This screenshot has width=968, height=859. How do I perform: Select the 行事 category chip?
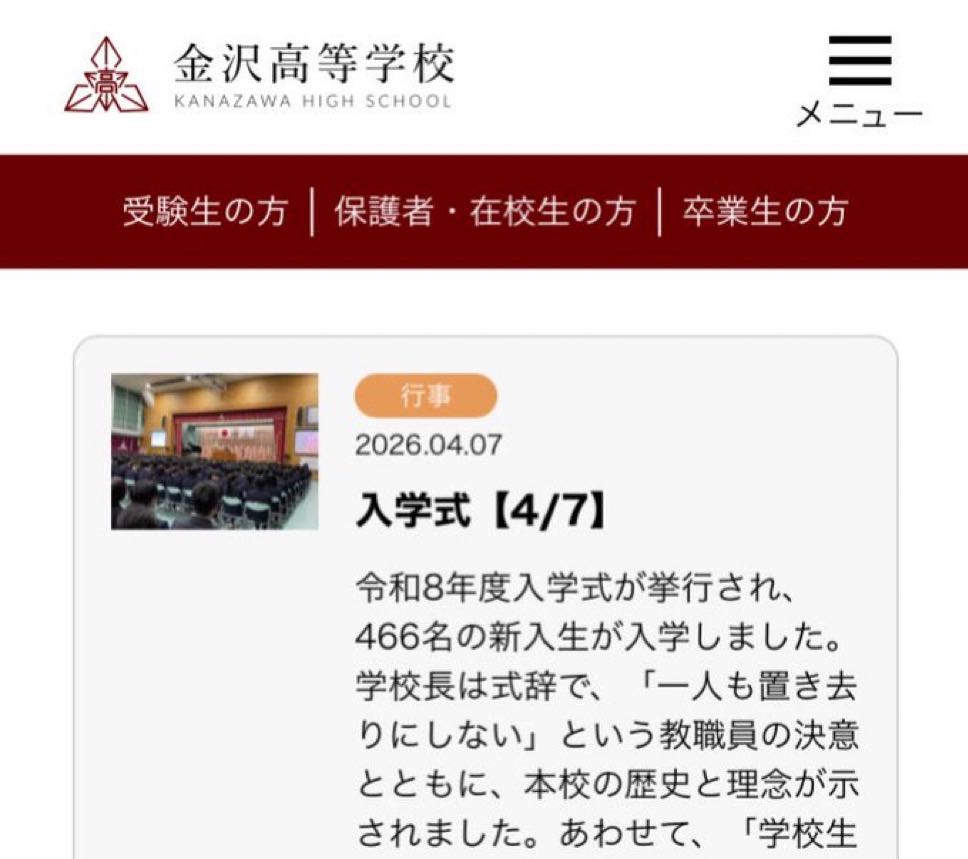pyautogui.click(x=425, y=396)
